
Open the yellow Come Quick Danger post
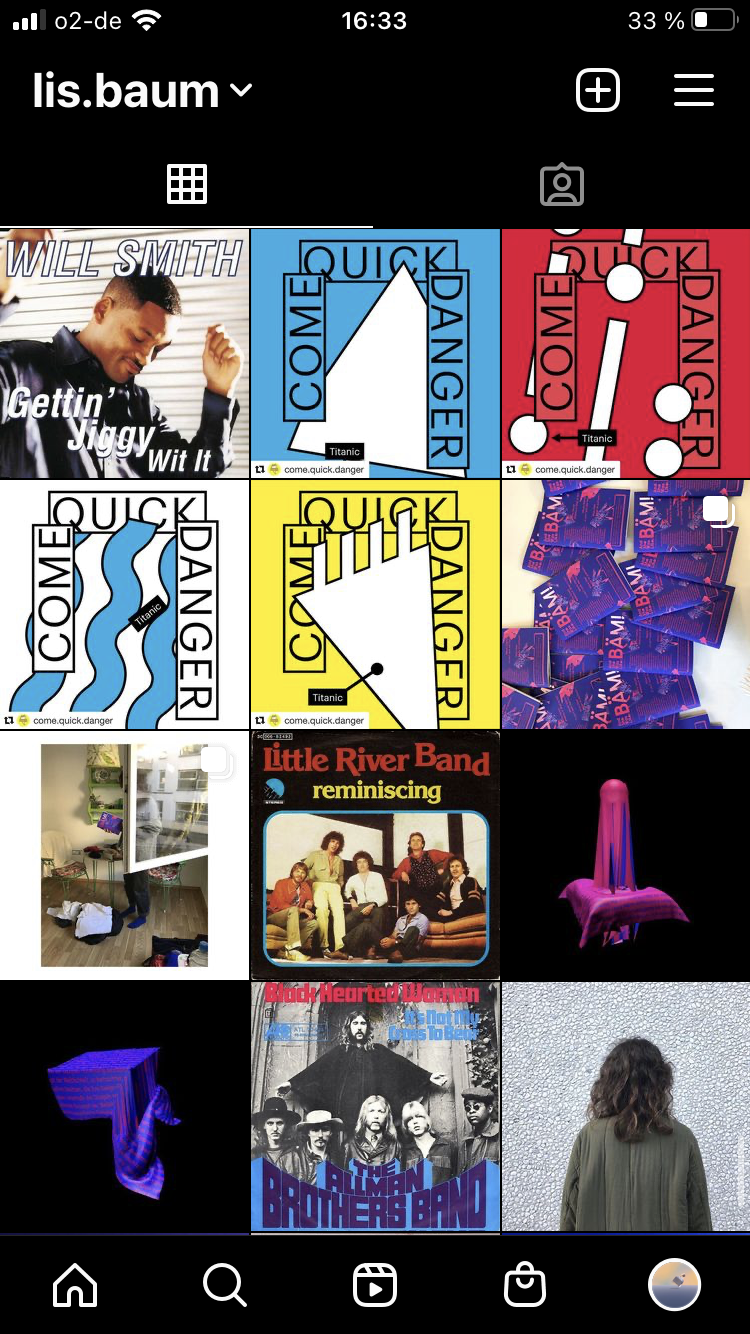click(375, 605)
